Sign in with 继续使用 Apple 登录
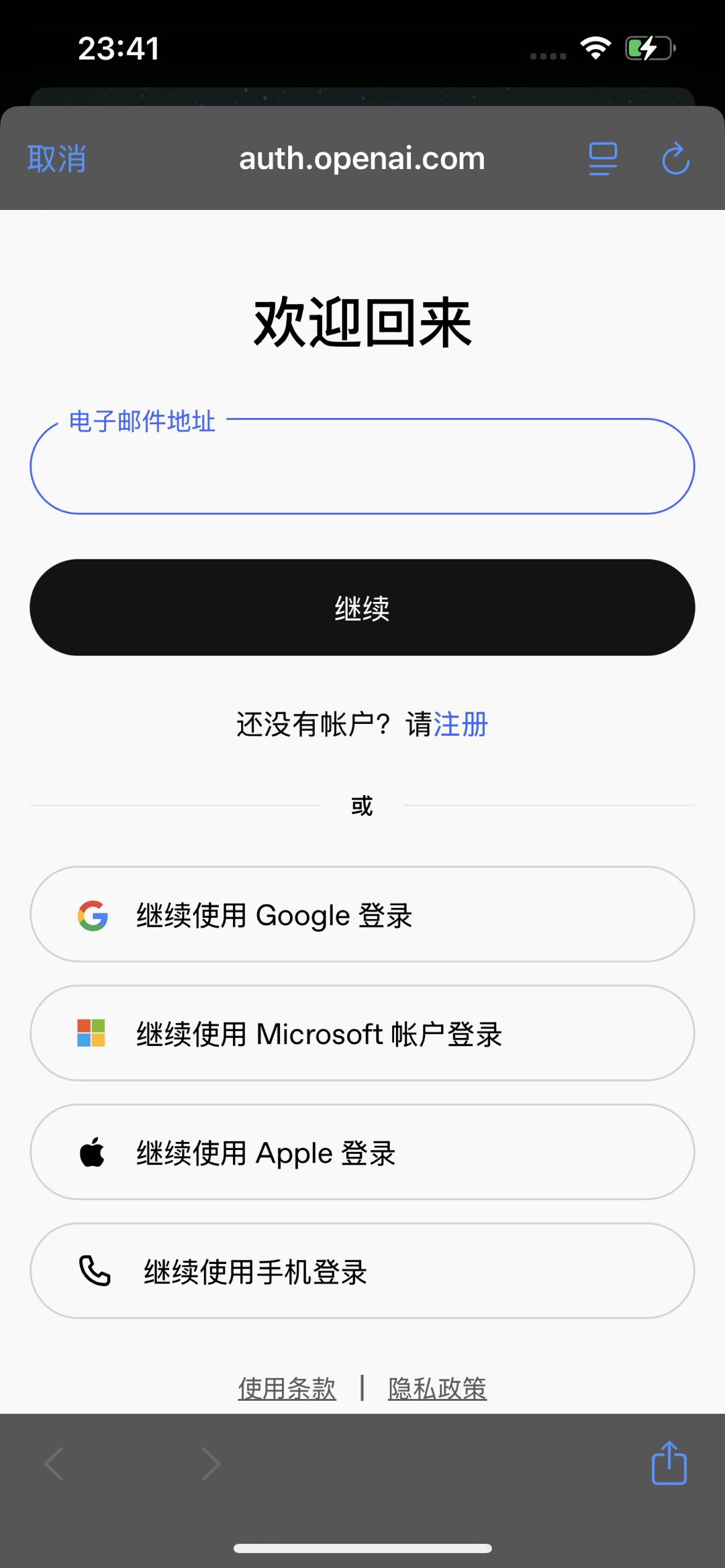Screen dimensions: 725x1568 click(362, 1152)
